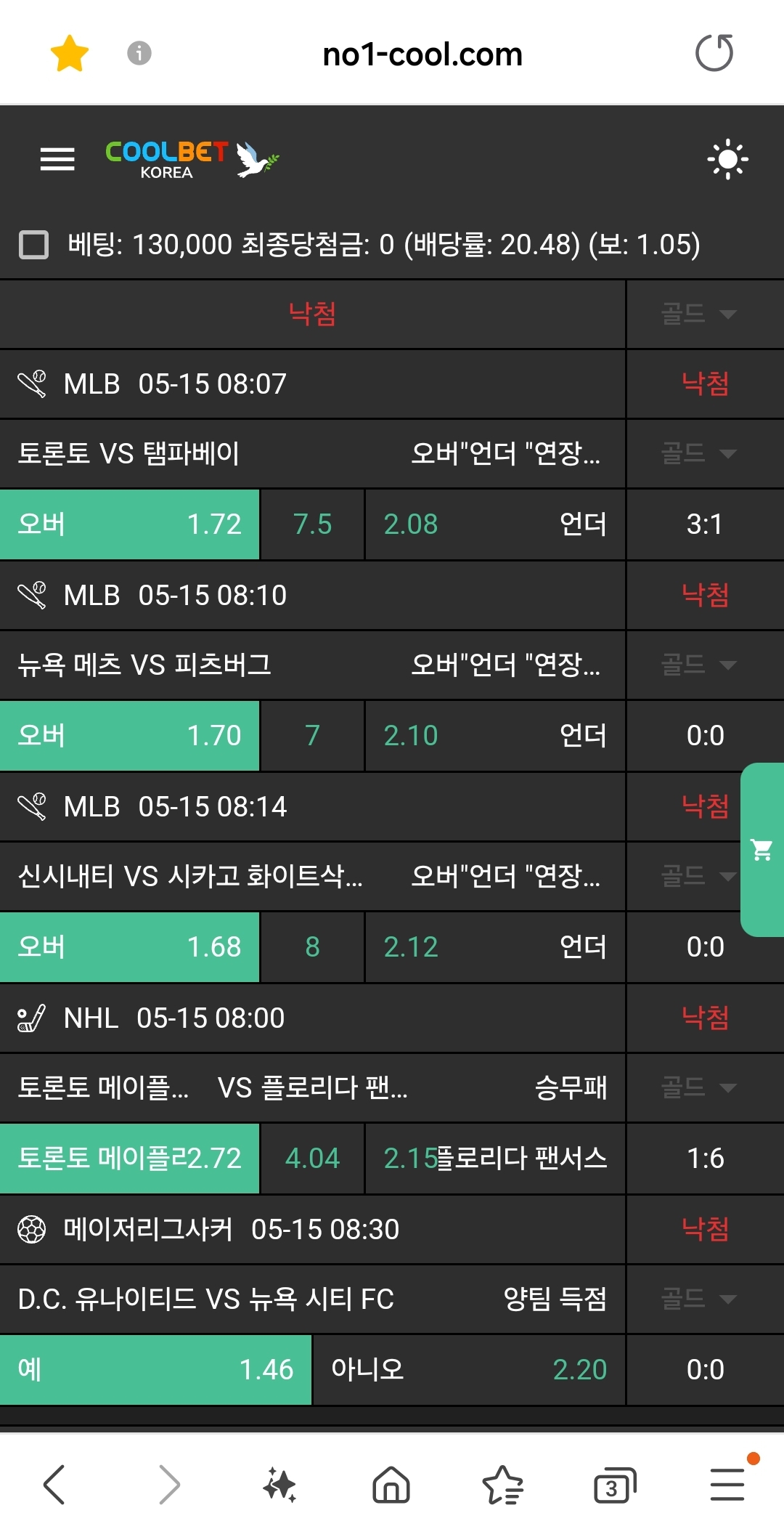The width and height of the screenshot is (784, 1537).
Task: Open browser bookmarks list
Action: 502,1484
